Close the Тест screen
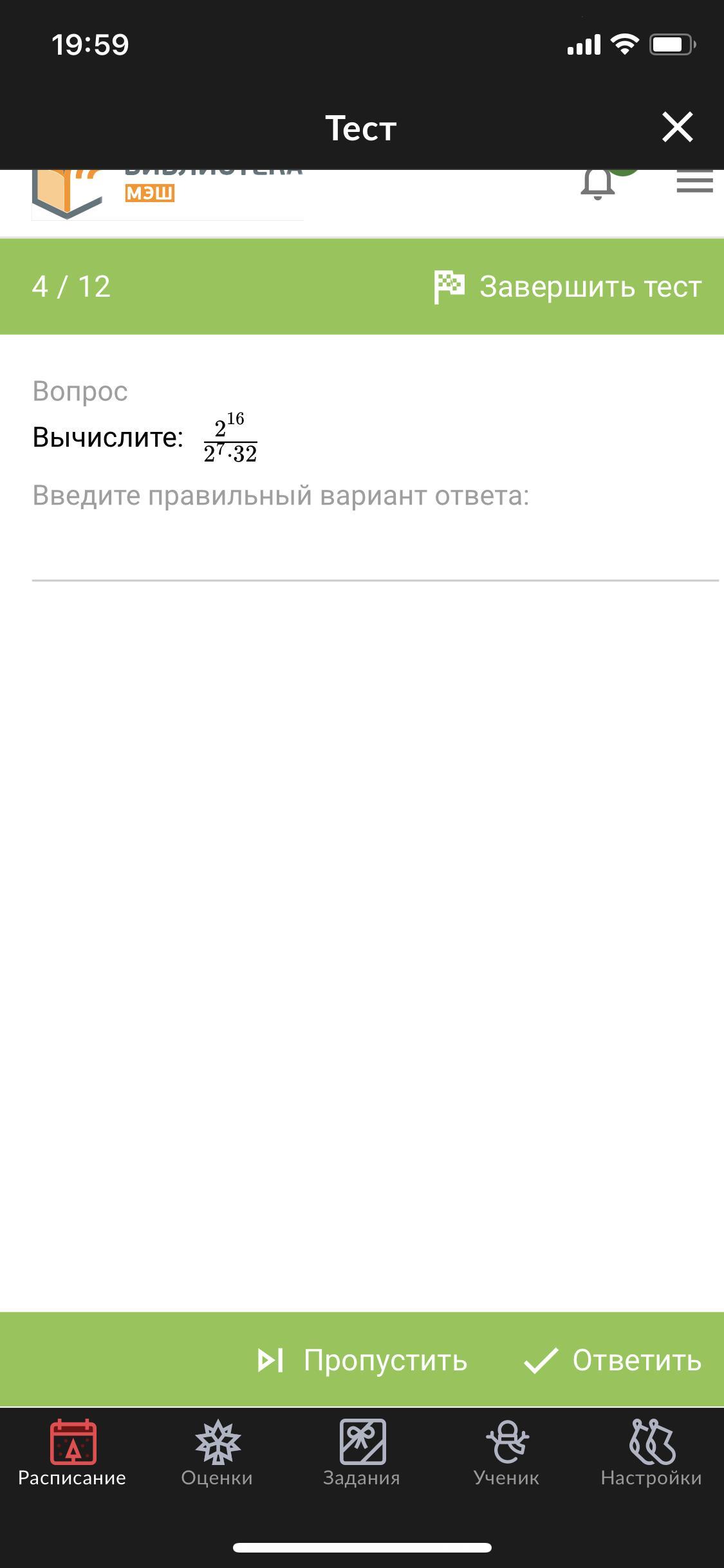Image resolution: width=724 pixels, height=1568 pixels. 677,127
